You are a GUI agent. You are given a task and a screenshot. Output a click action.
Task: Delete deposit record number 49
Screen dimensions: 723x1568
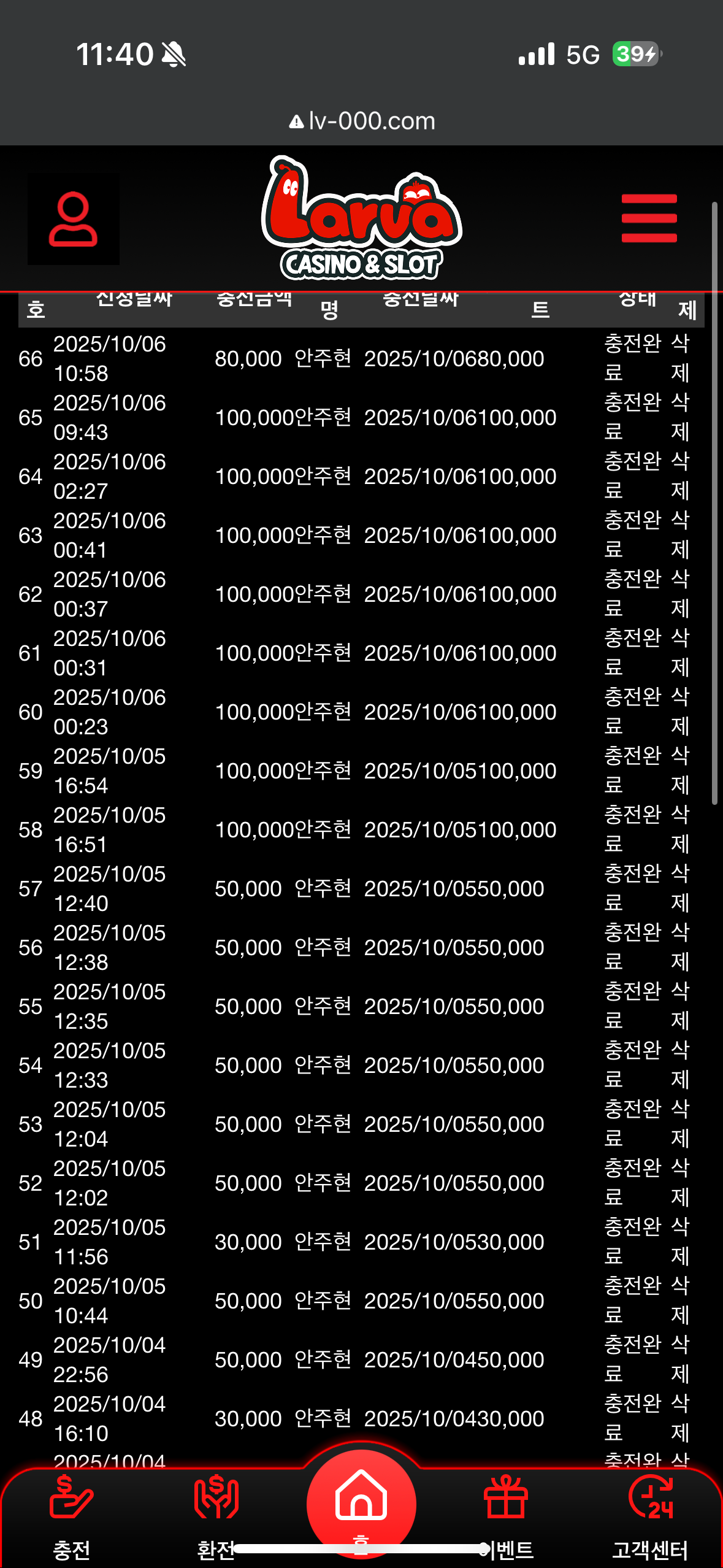click(680, 1359)
